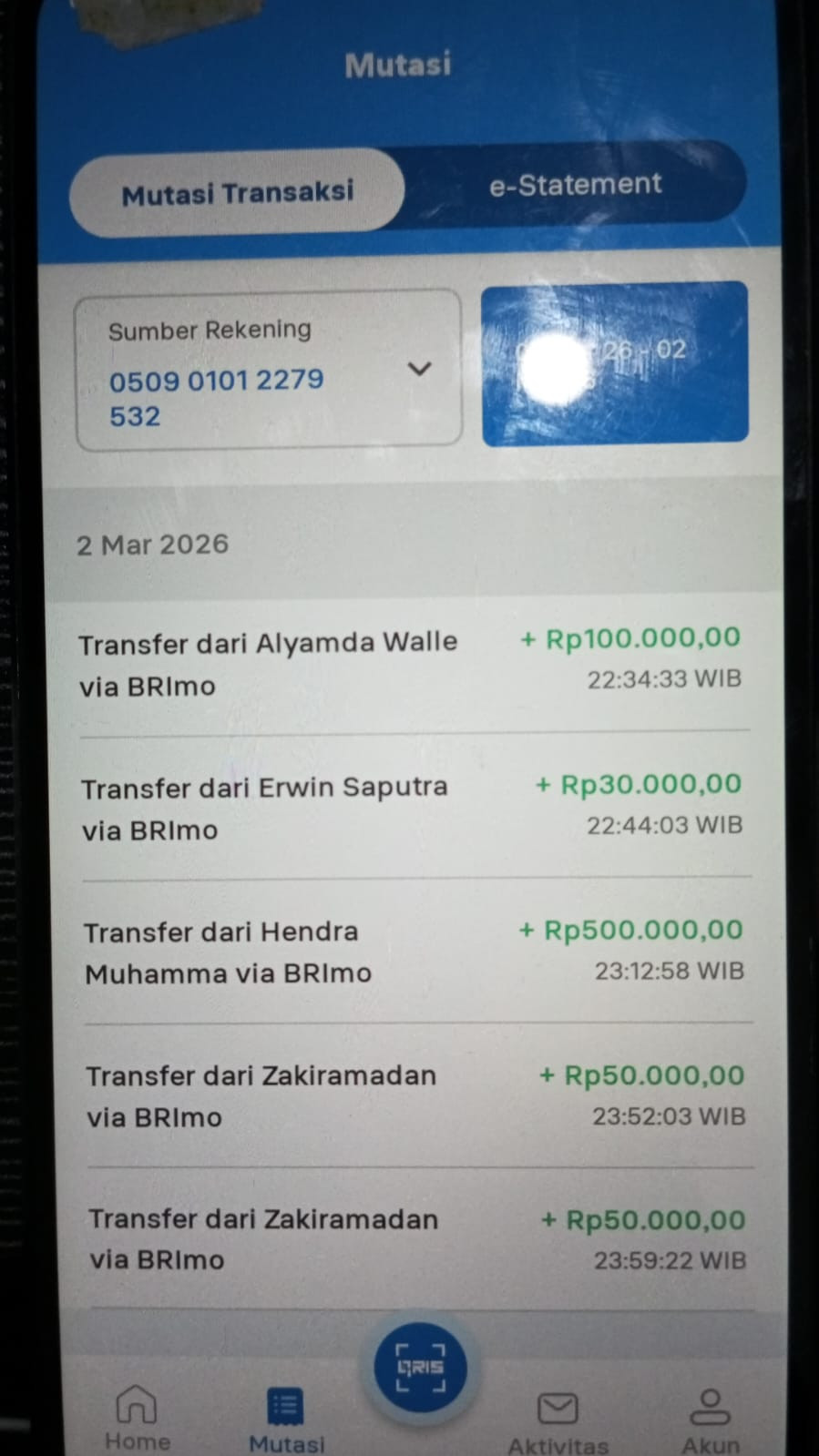This screenshot has width=819, height=1456.
Task: Switch to the e-Statement tab
Action: tap(575, 185)
